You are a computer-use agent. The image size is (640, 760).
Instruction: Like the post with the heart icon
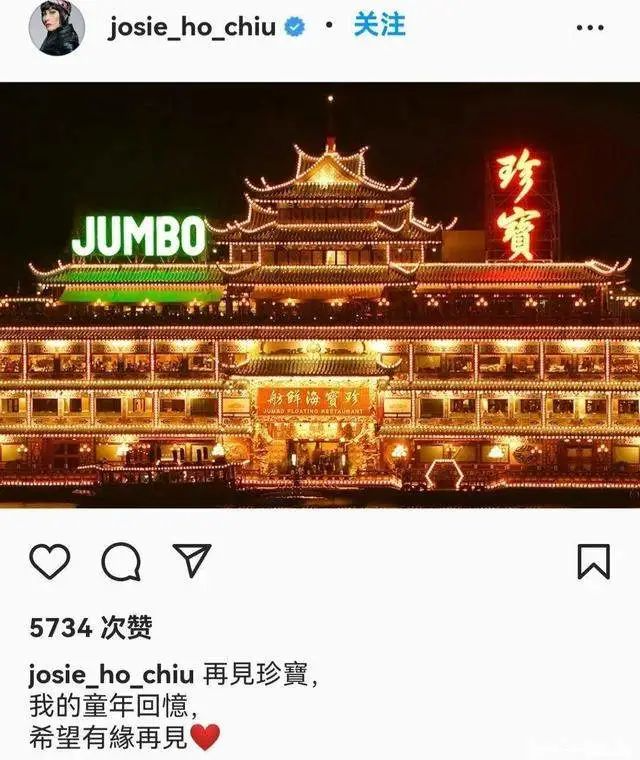50,562
